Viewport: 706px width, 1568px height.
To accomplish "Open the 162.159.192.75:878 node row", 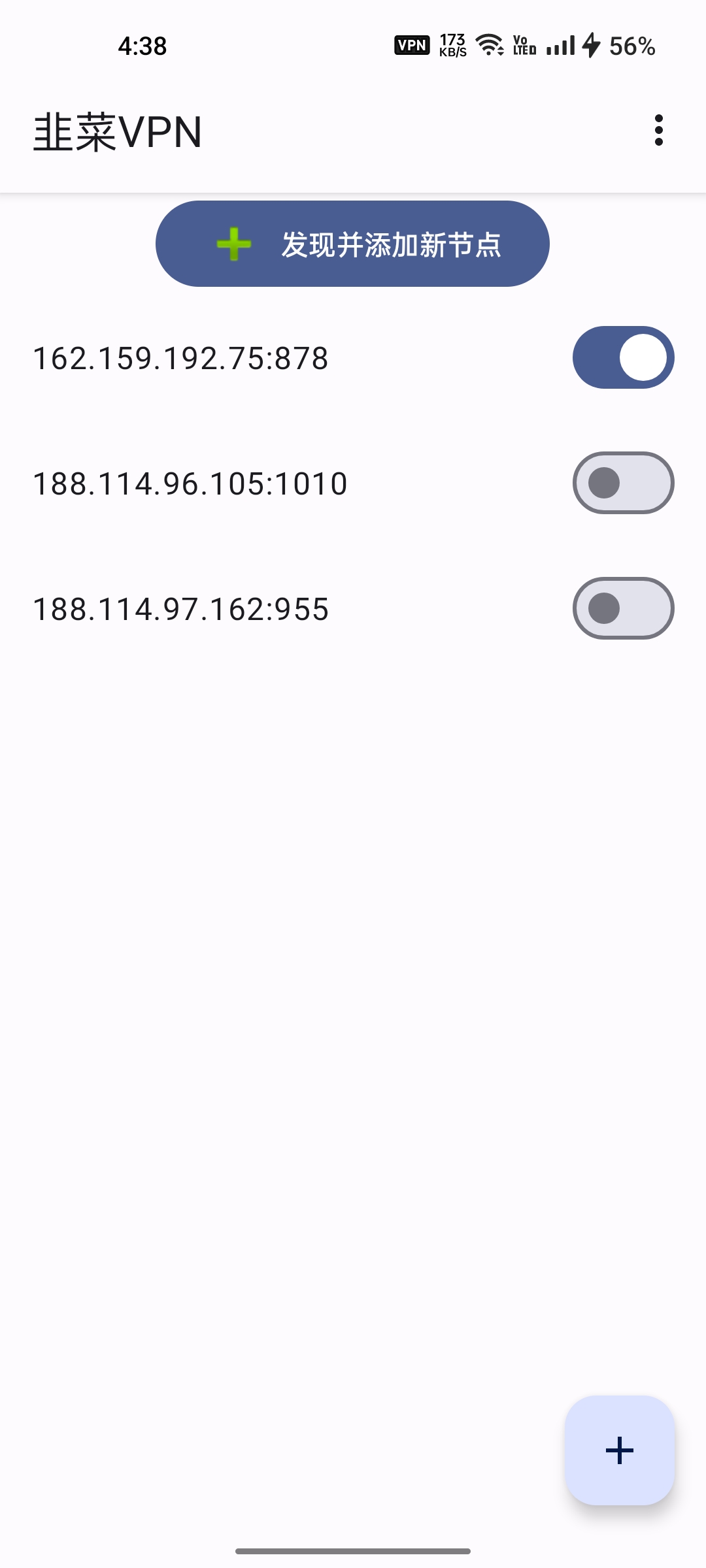I will click(181, 359).
